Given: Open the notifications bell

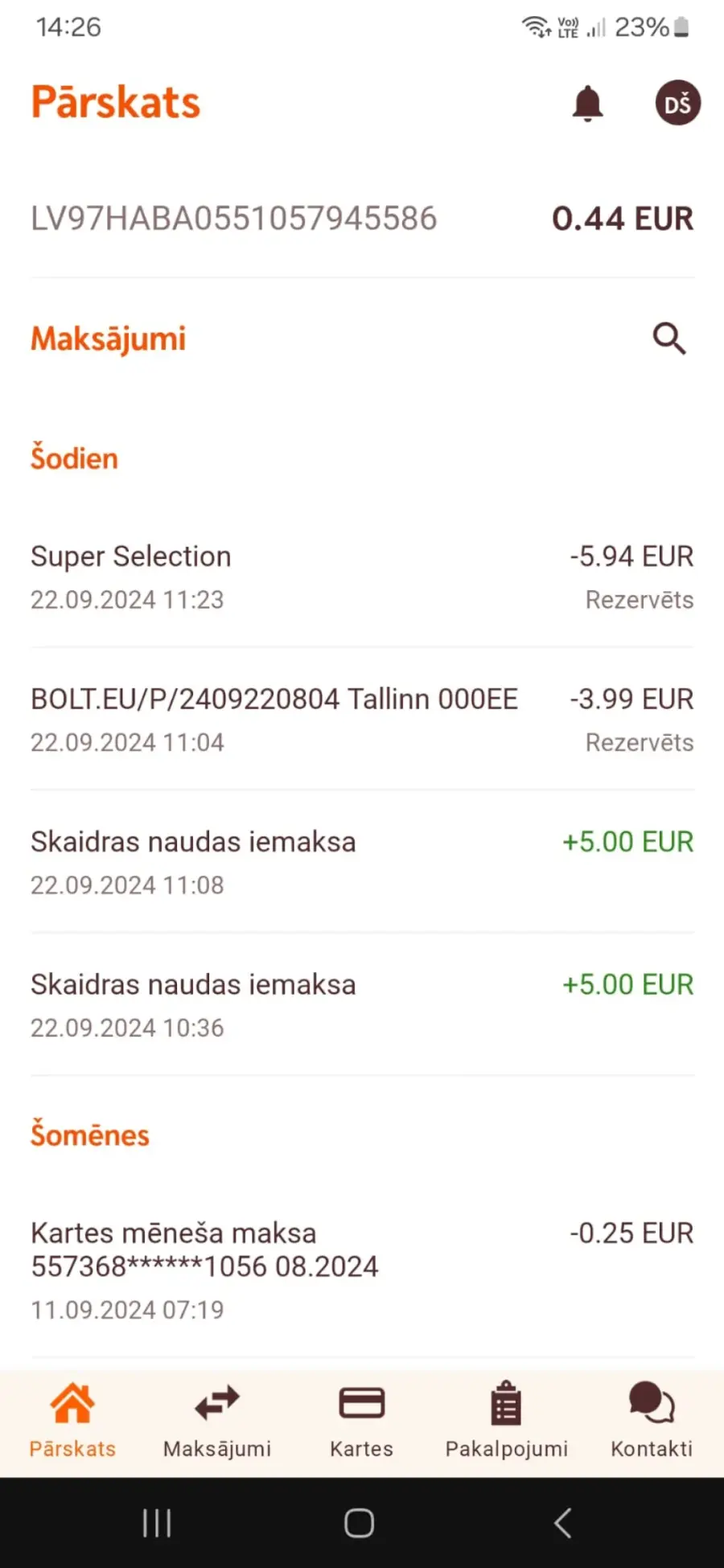Looking at the screenshot, I should pyautogui.click(x=587, y=103).
